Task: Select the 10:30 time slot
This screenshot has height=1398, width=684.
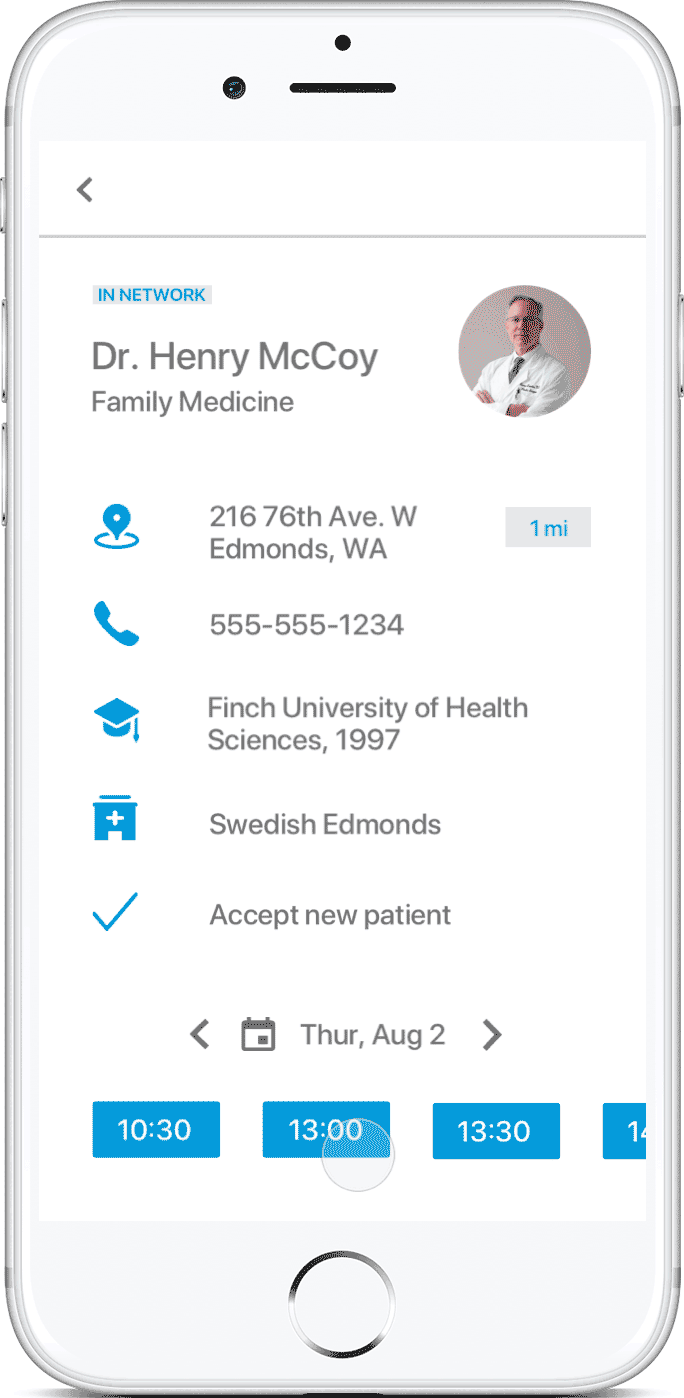Action: click(x=155, y=1130)
